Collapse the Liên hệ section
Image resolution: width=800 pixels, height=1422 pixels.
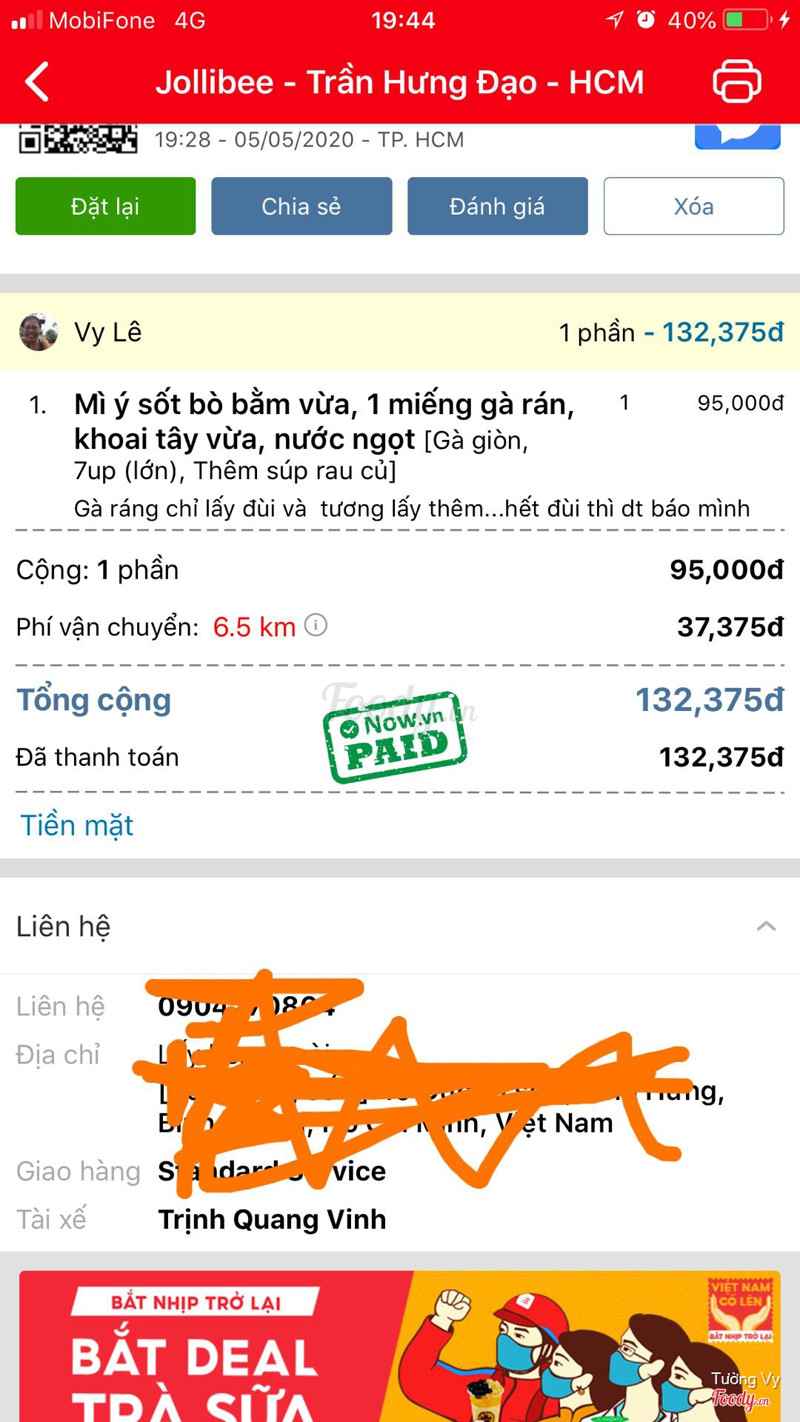click(766, 926)
